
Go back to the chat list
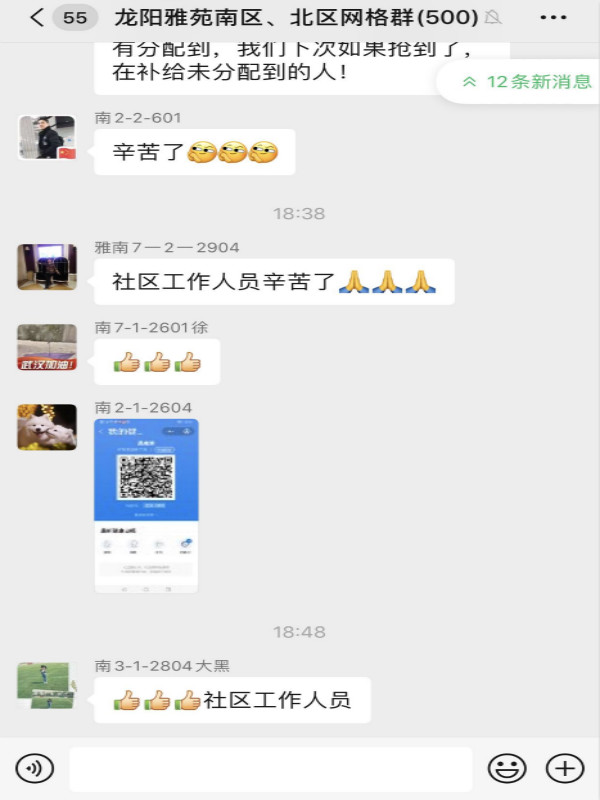click(x=37, y=18)
